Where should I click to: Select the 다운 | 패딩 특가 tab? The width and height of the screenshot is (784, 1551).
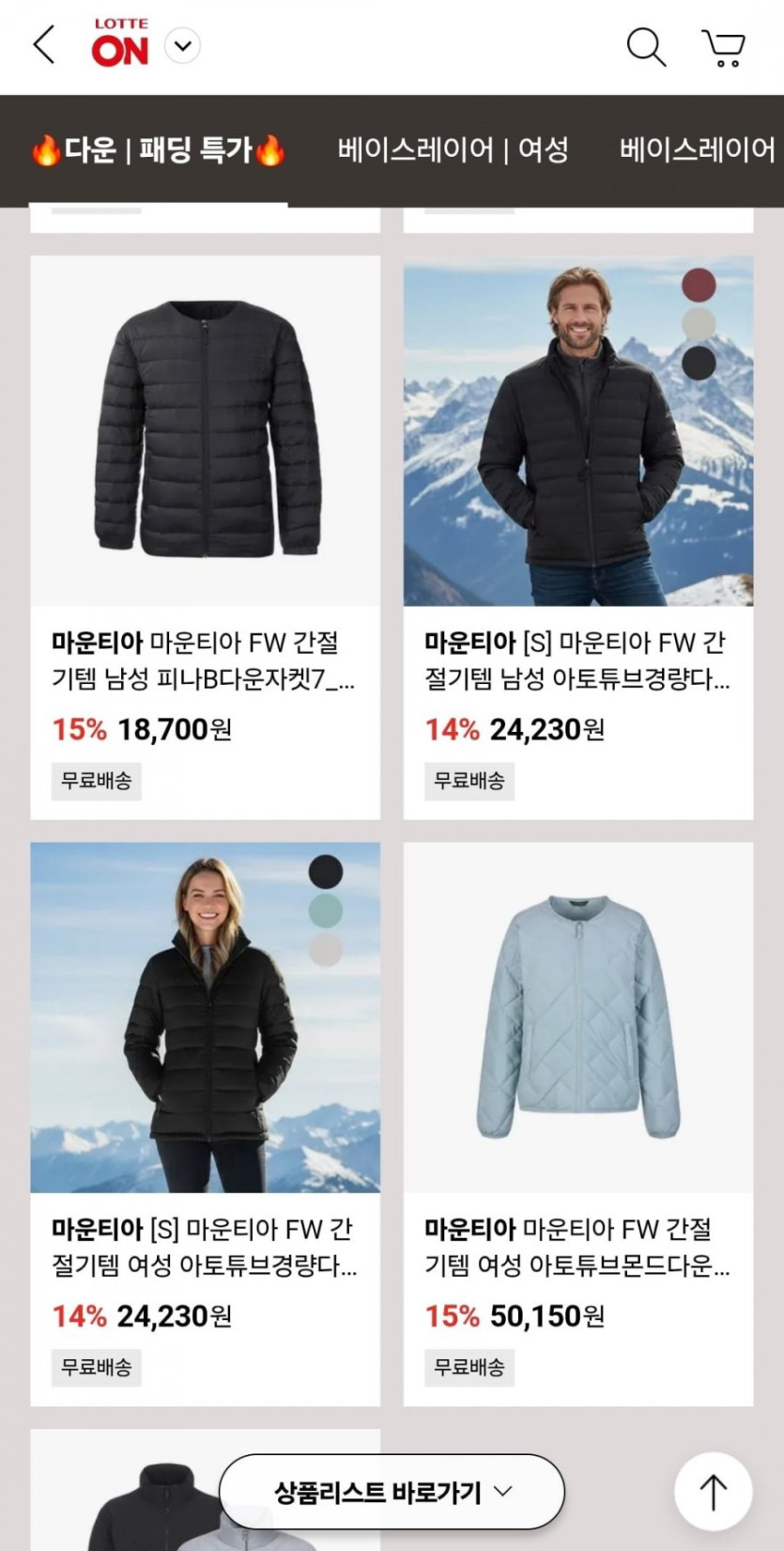point(158,150)
